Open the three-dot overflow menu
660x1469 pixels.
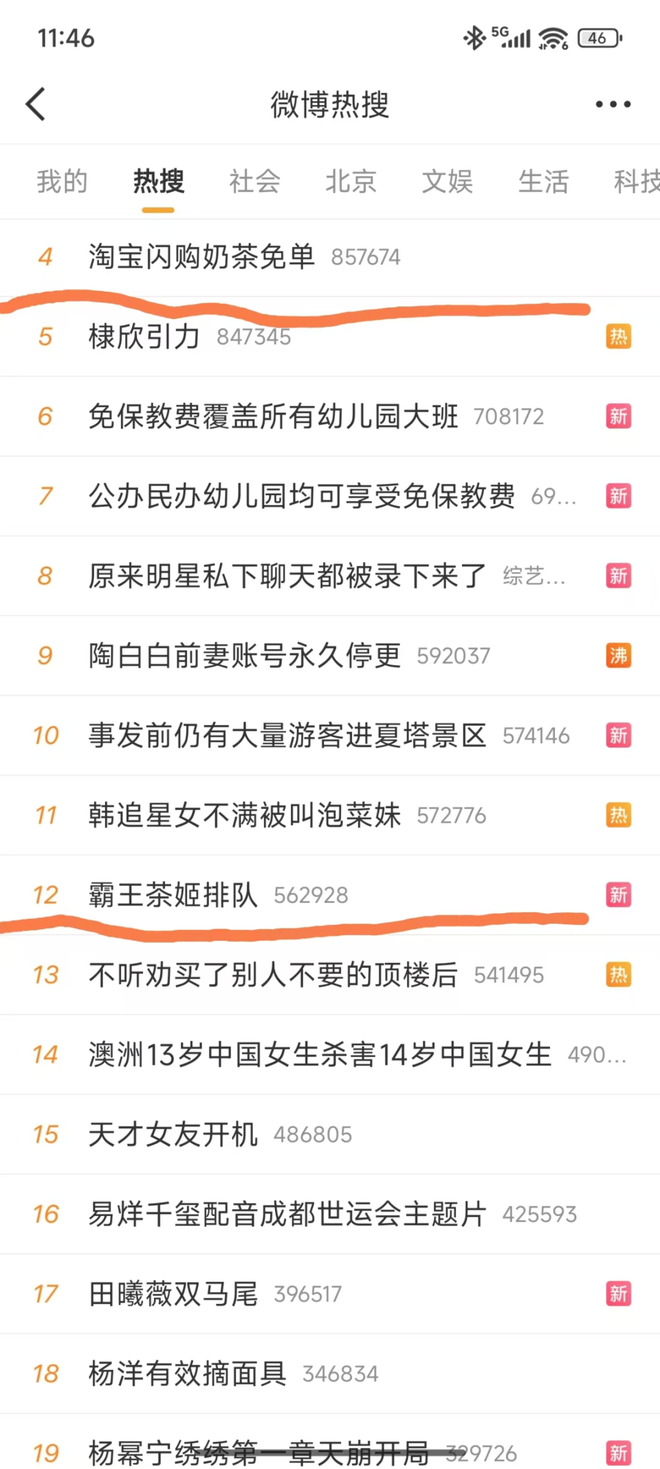point(612,104)
